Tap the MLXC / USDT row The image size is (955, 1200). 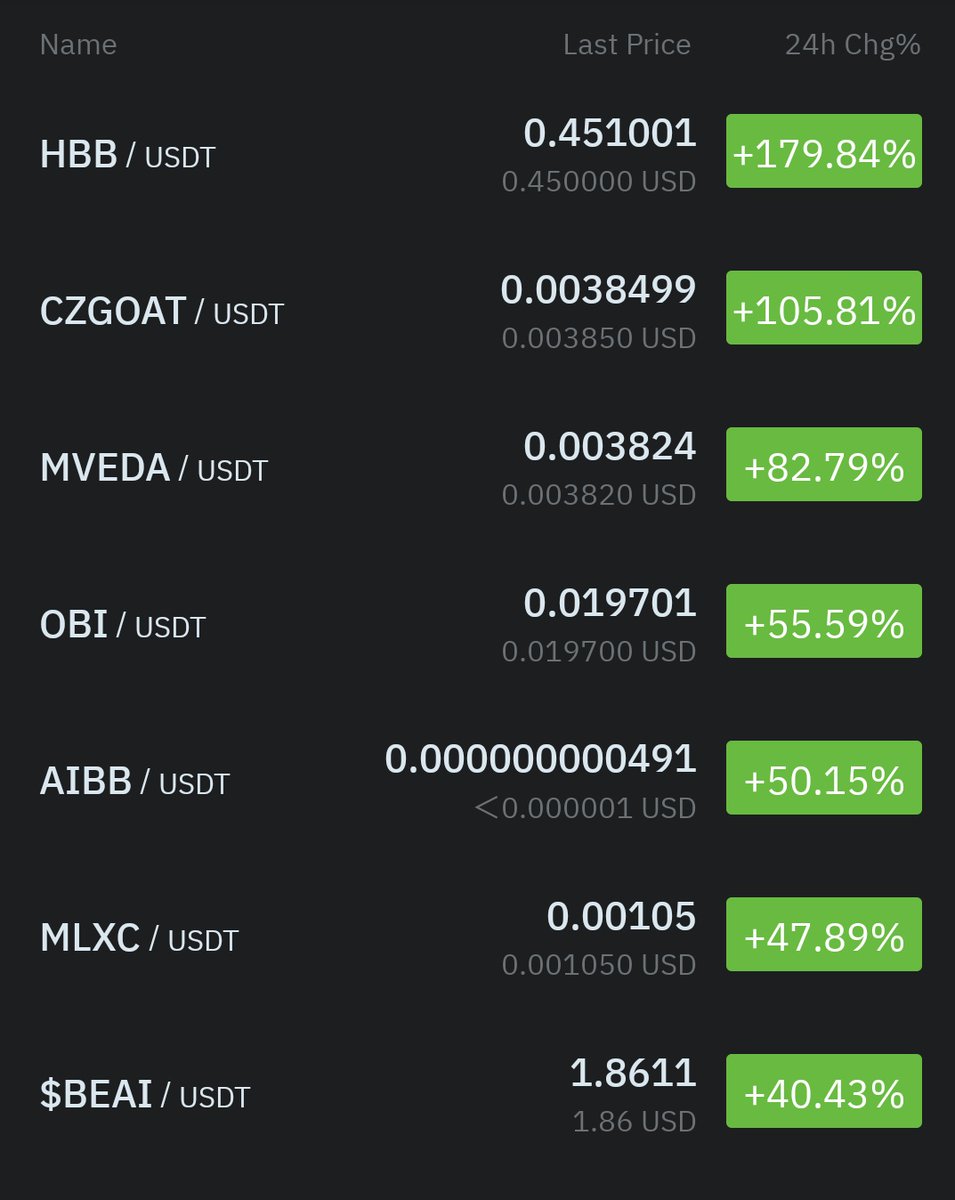477,936
